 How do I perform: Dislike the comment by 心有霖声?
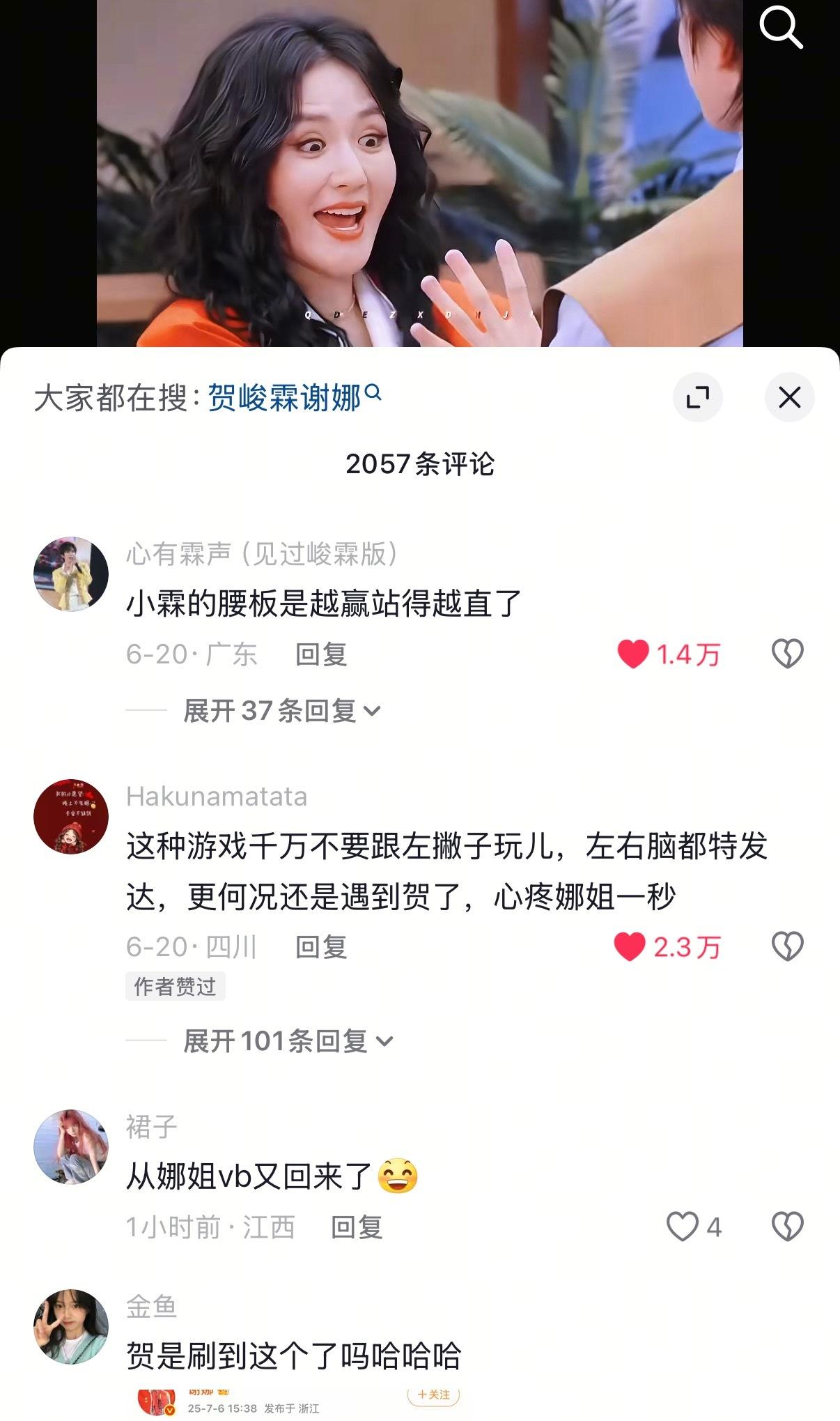click(788, 654)
